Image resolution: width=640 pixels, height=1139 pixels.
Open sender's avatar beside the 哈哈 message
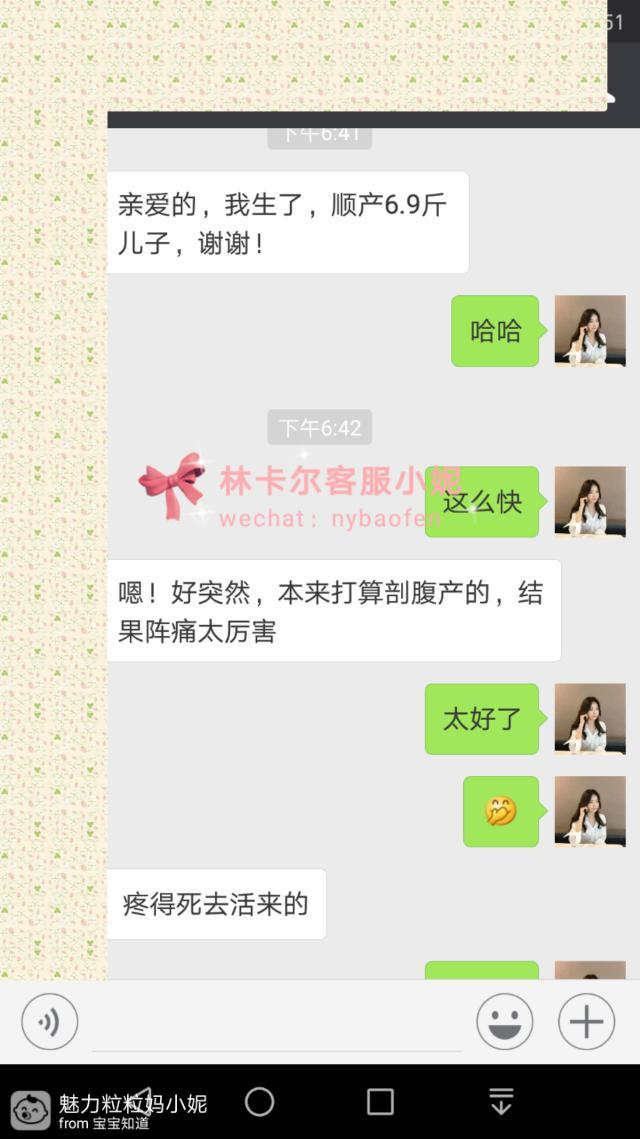pos(590,331)
